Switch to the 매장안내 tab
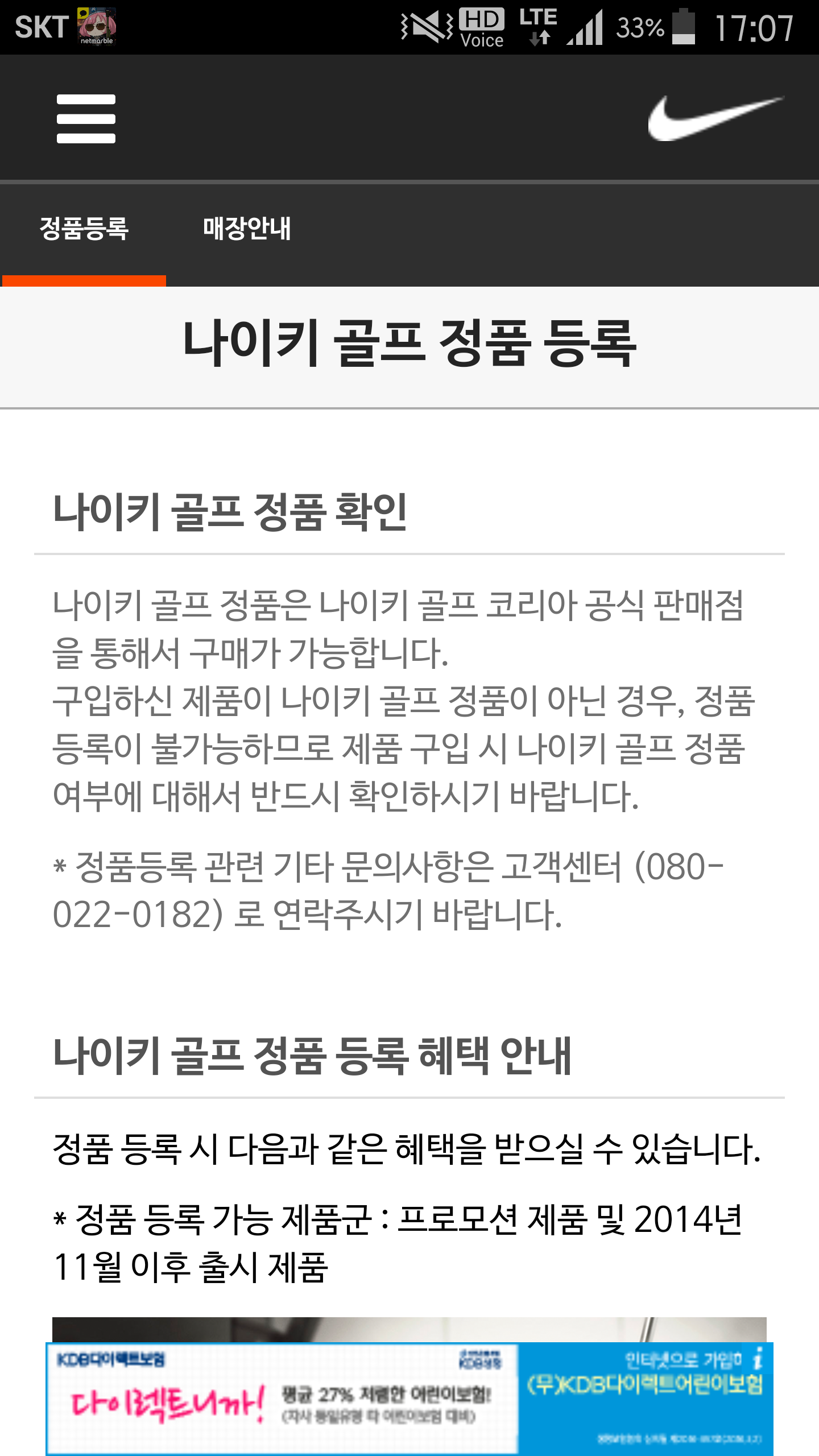The height and width of the screenshot is (1456, 819). pyautogui.click(x=247, y=229)
